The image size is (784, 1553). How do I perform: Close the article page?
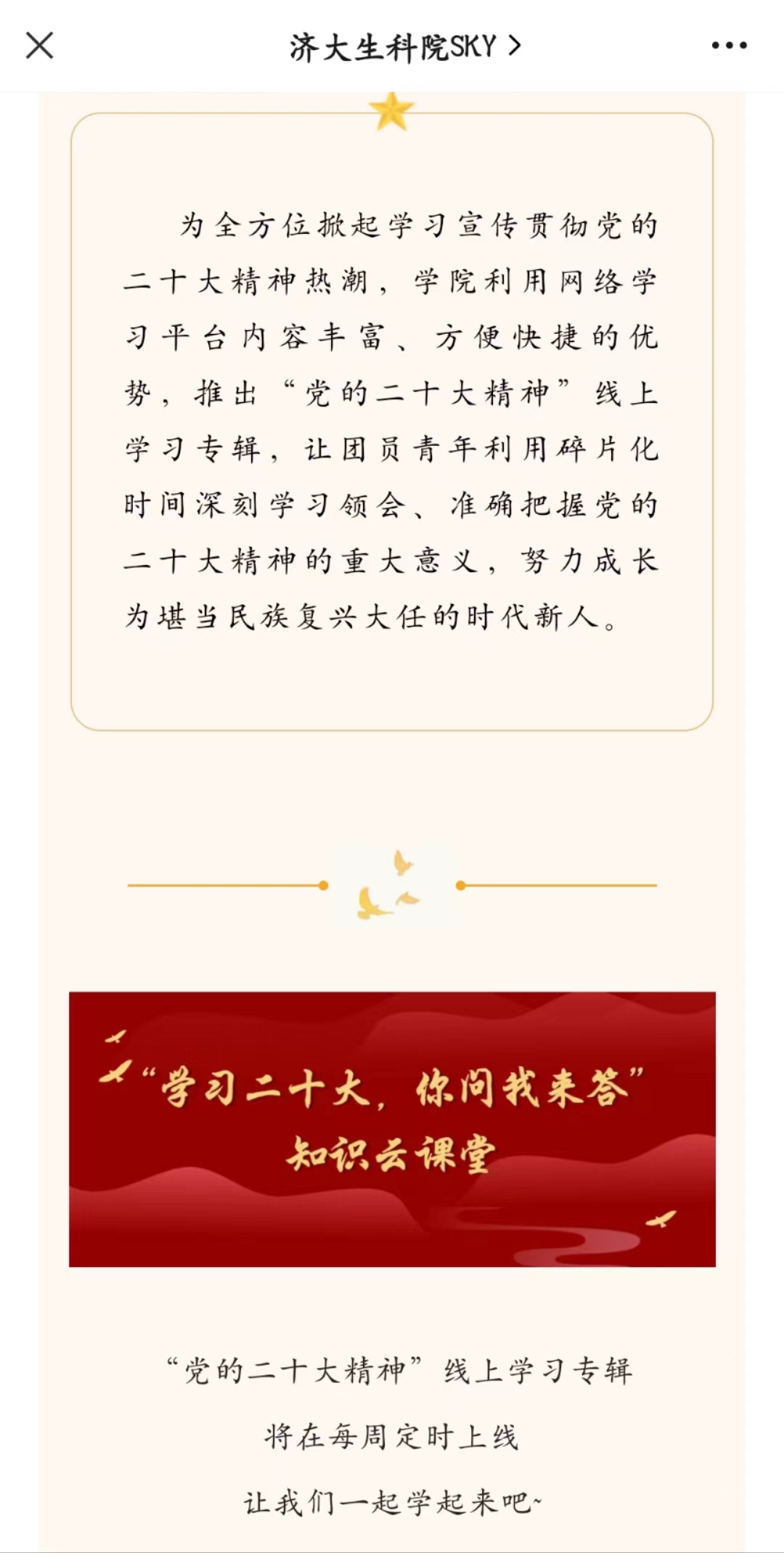(x=39, y=46)
